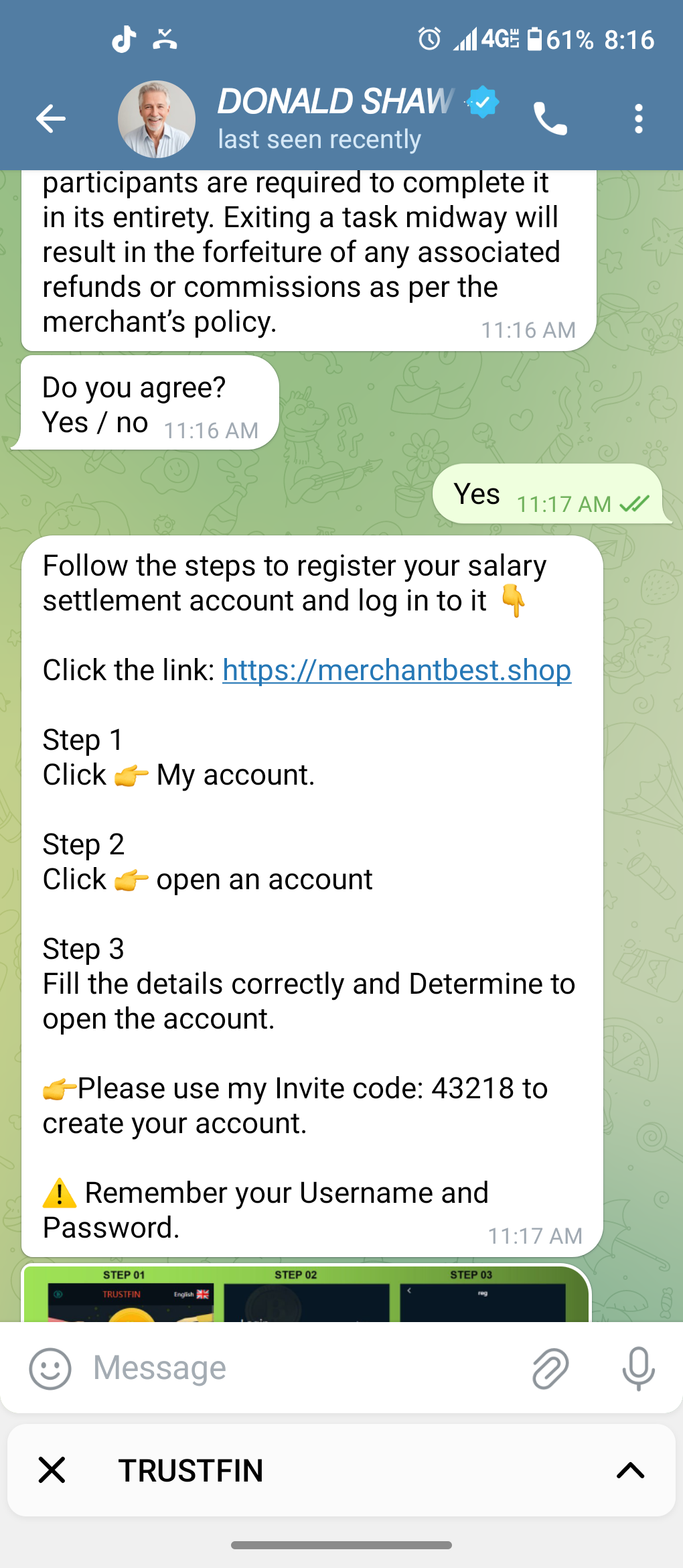Close the TRUSTFIN bar
The height and width of the screenshot is (1568, 683).
52,1470
